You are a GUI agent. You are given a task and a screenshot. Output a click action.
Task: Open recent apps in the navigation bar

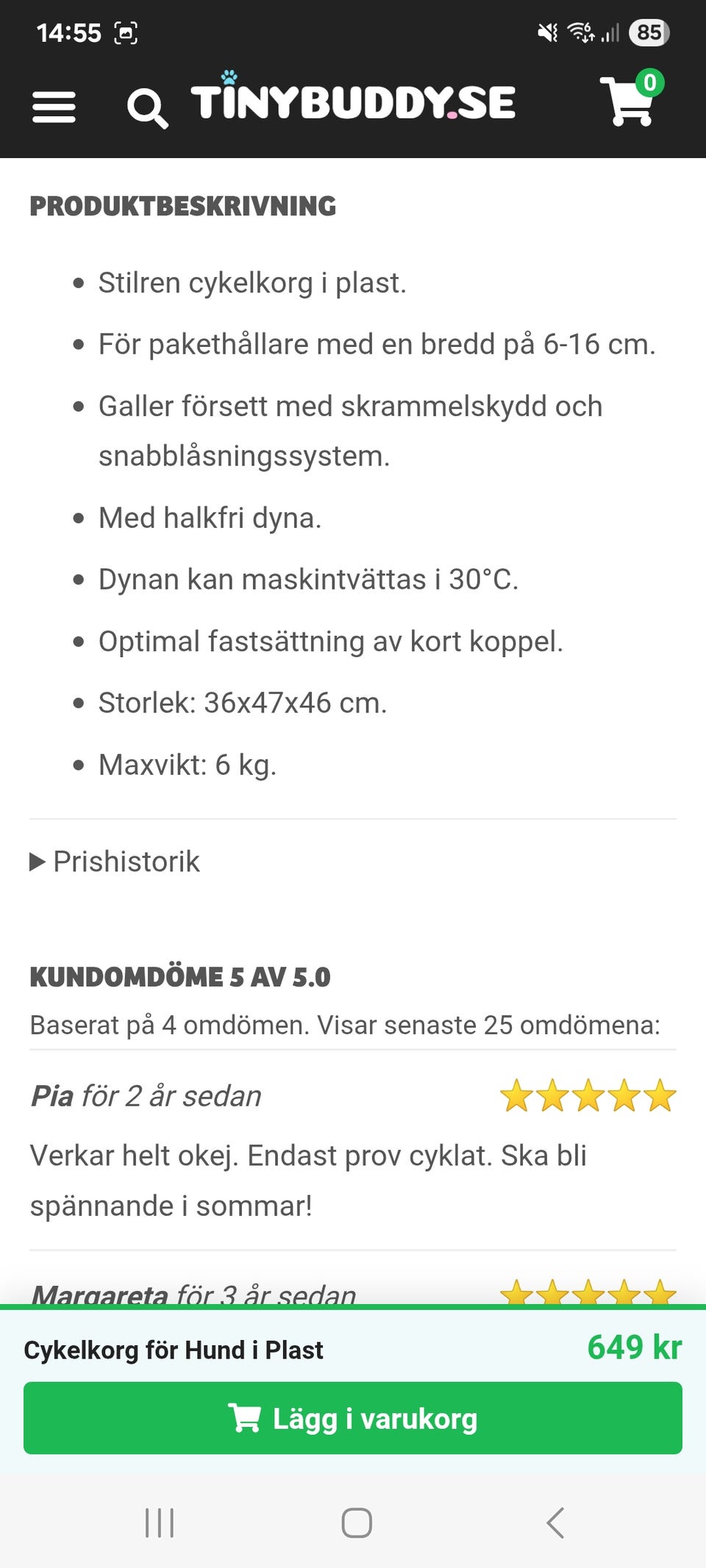160,1522
